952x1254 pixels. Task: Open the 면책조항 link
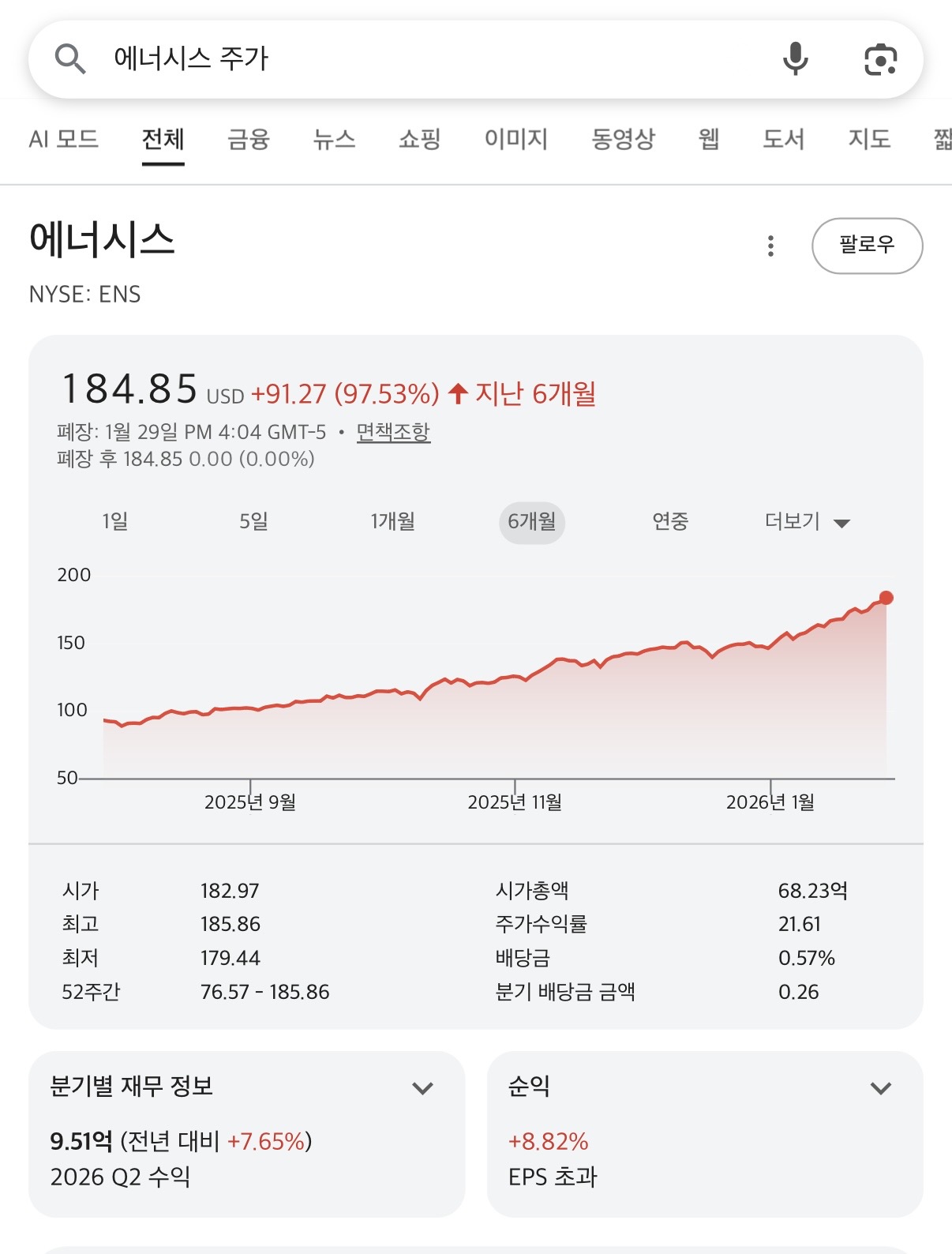coord(393,432)
